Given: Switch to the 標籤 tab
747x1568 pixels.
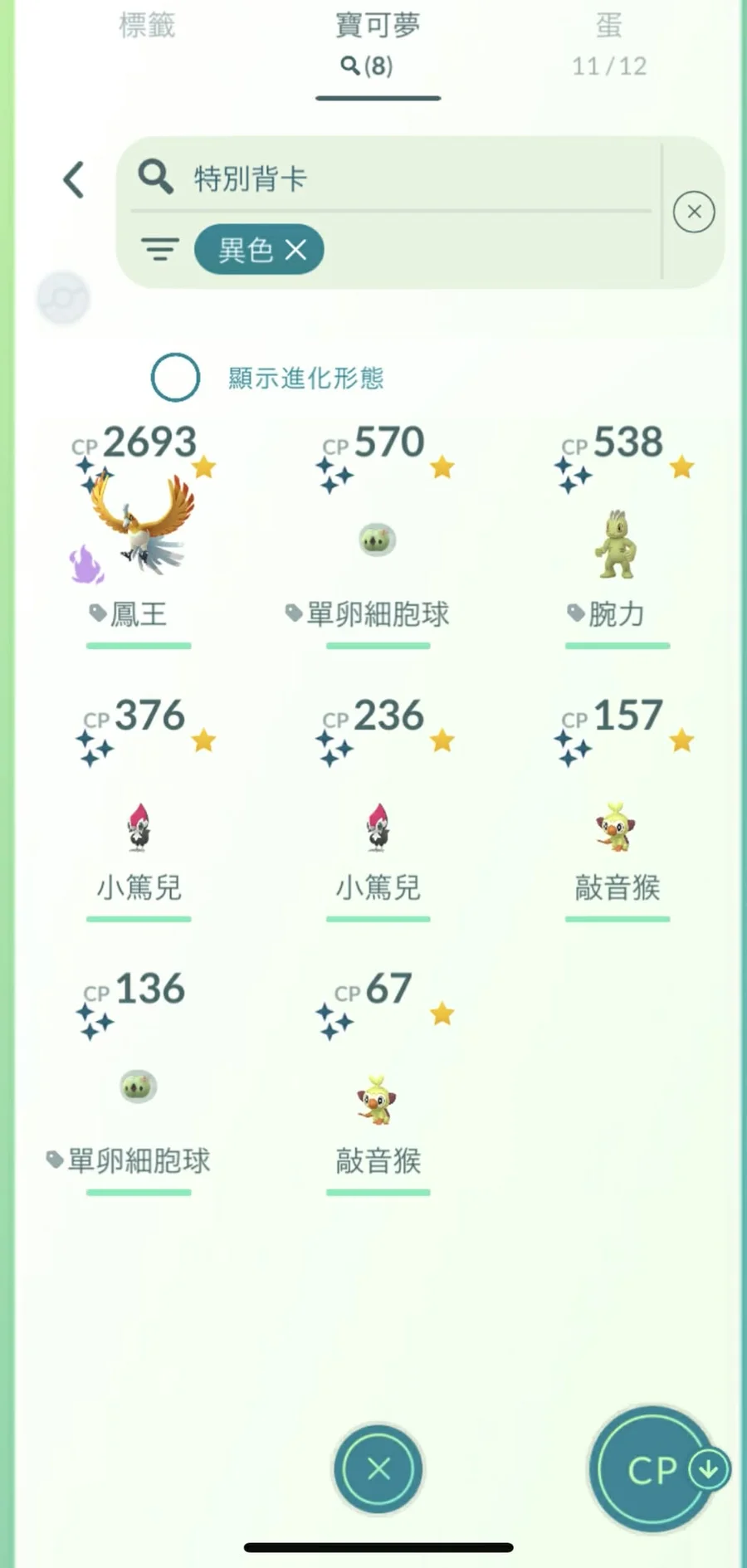Looking at the screenshot, I should (147, 27).
